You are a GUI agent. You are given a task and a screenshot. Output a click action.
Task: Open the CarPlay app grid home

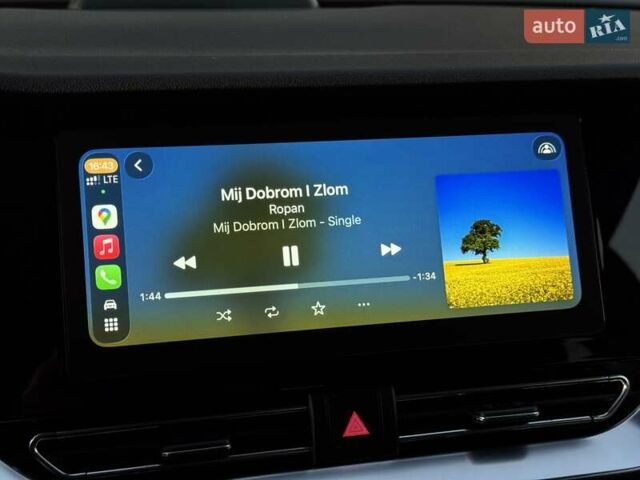click(111, 325)
